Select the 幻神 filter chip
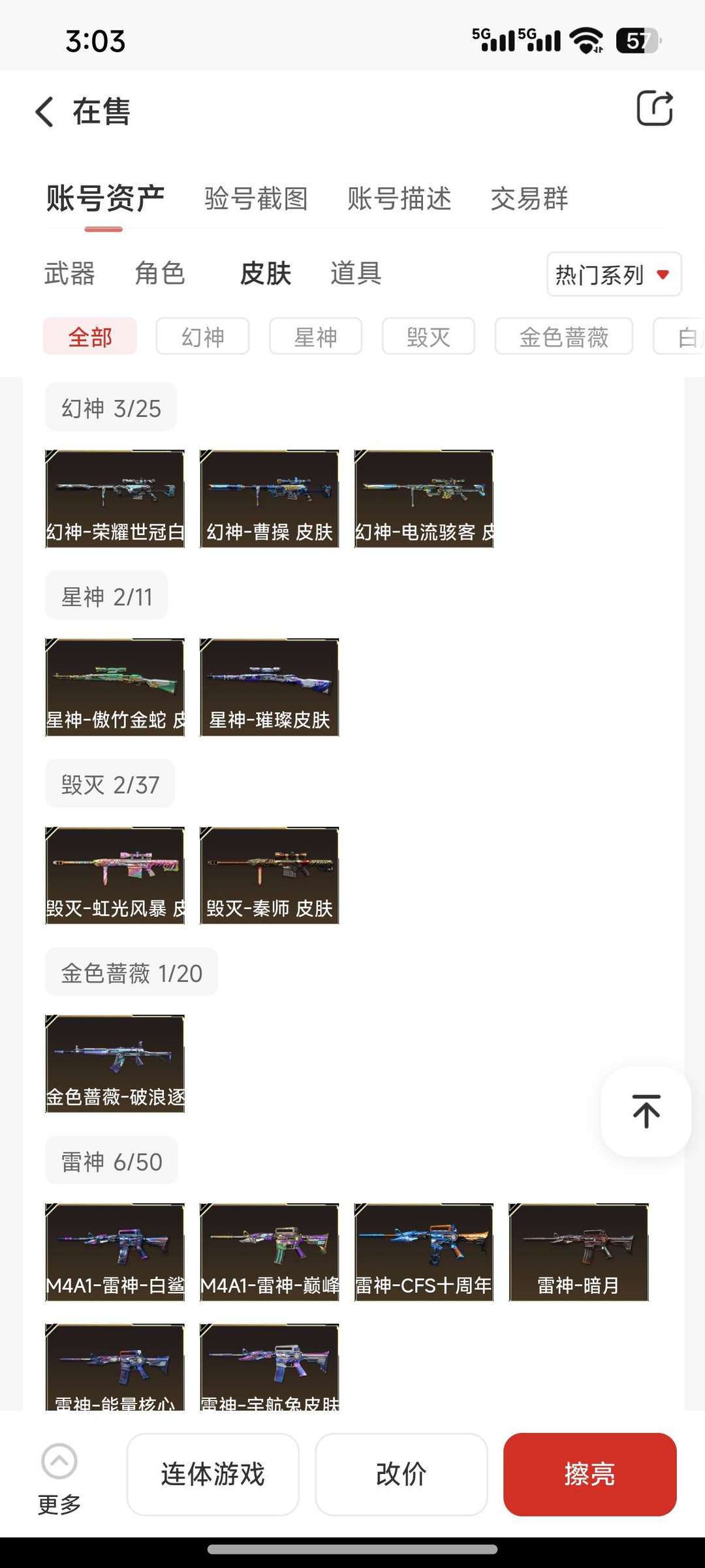 [x=202, y=337]
